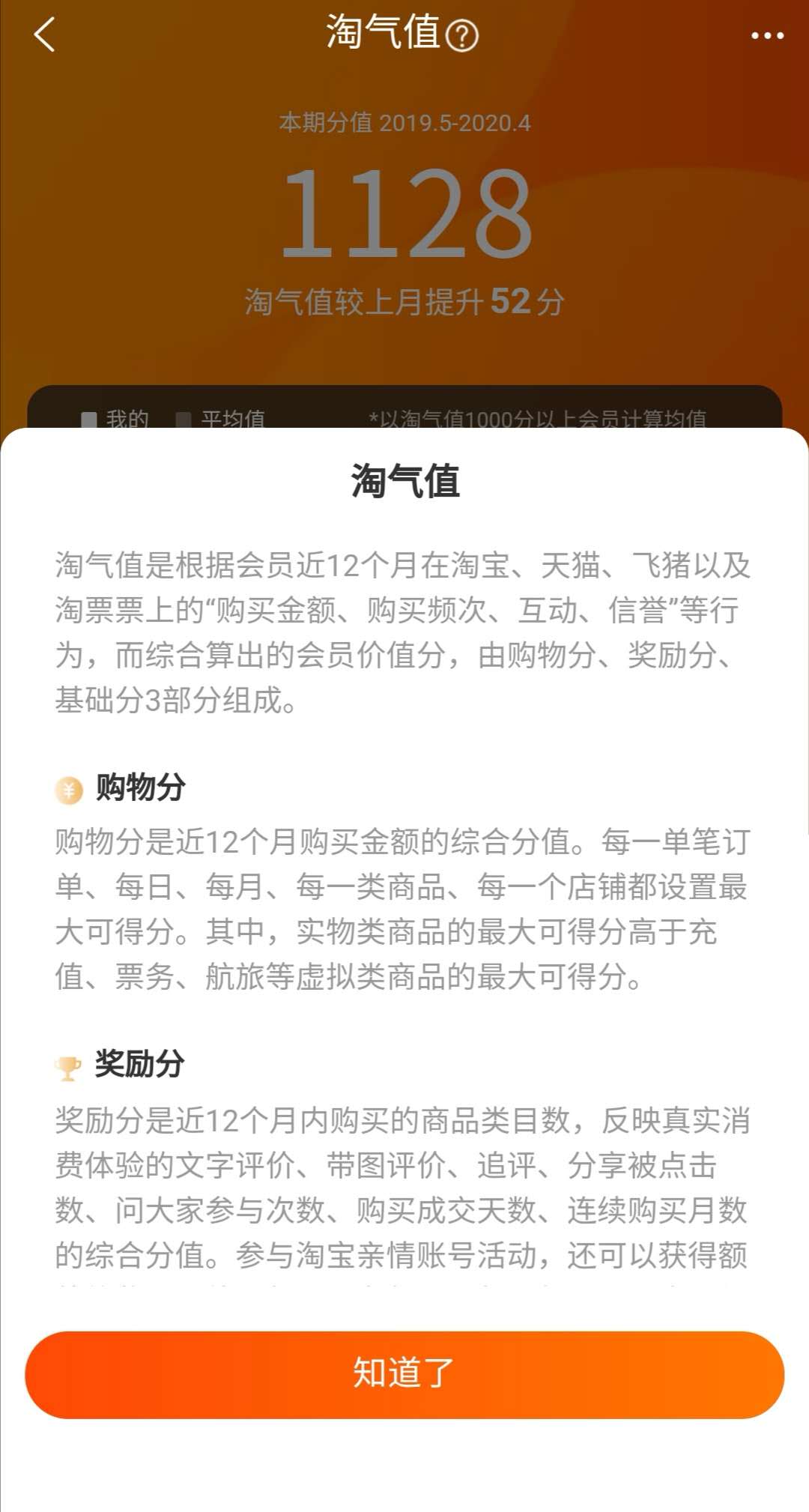The image size is (809, 1512).
Task: Tap the back arrow at top left
Action: 43,33
